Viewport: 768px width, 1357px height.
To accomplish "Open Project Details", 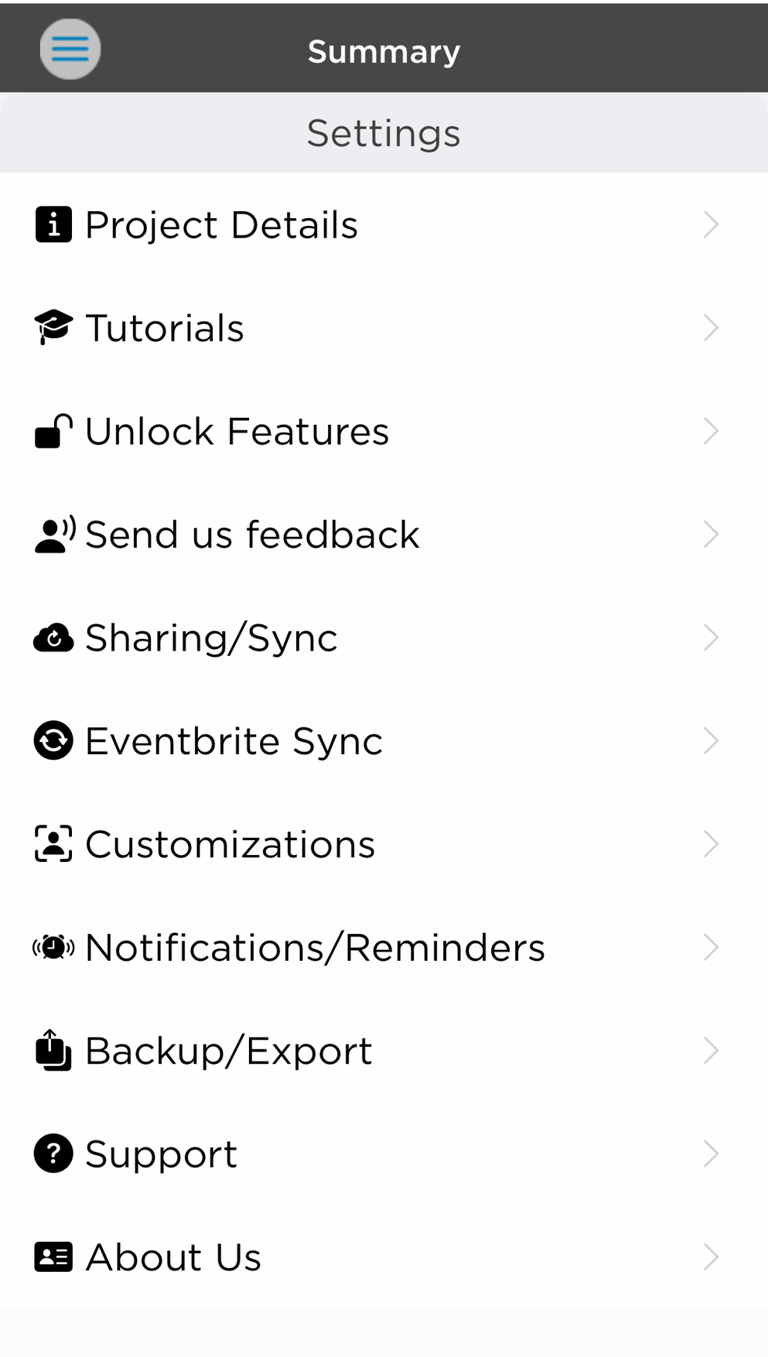I will (384, 225).
